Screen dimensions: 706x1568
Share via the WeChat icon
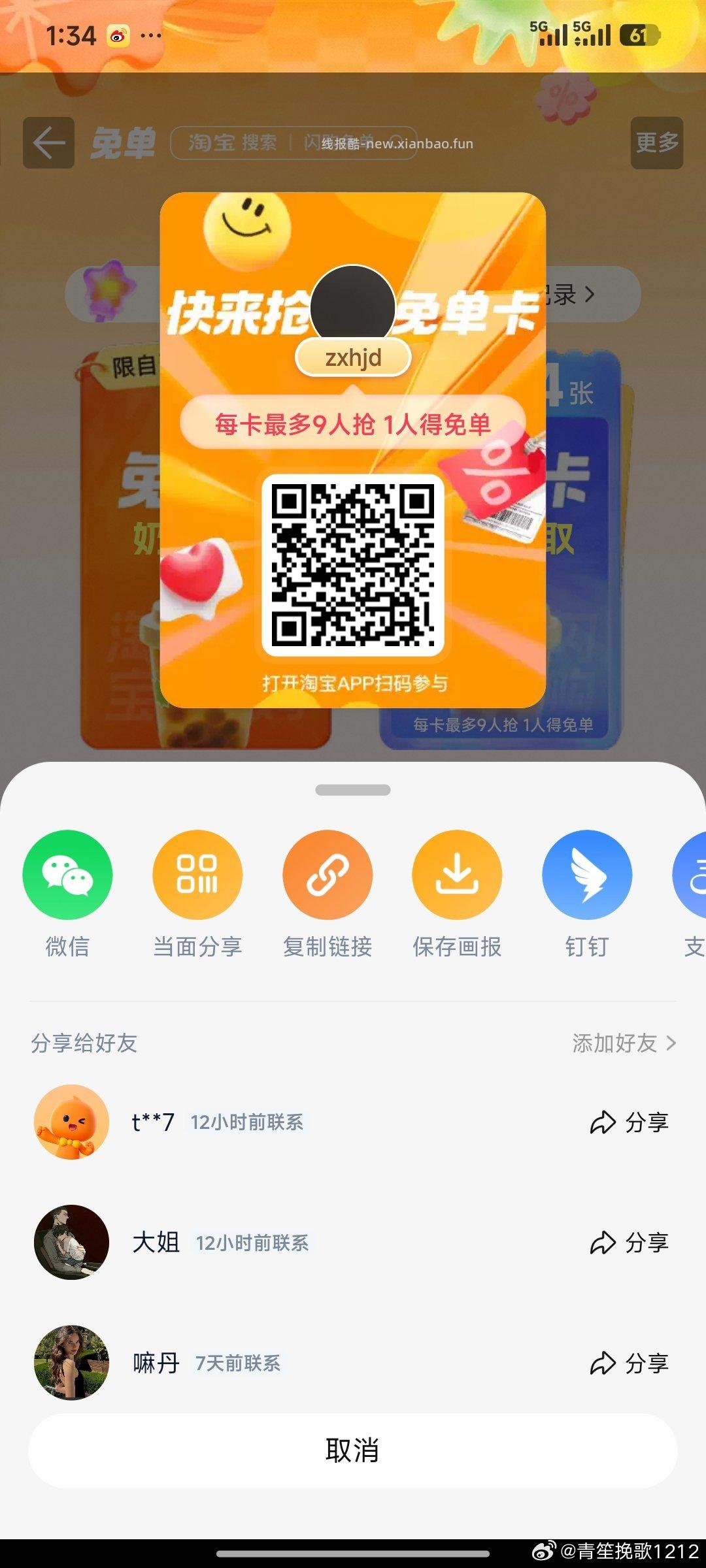(x=67, y=875)
